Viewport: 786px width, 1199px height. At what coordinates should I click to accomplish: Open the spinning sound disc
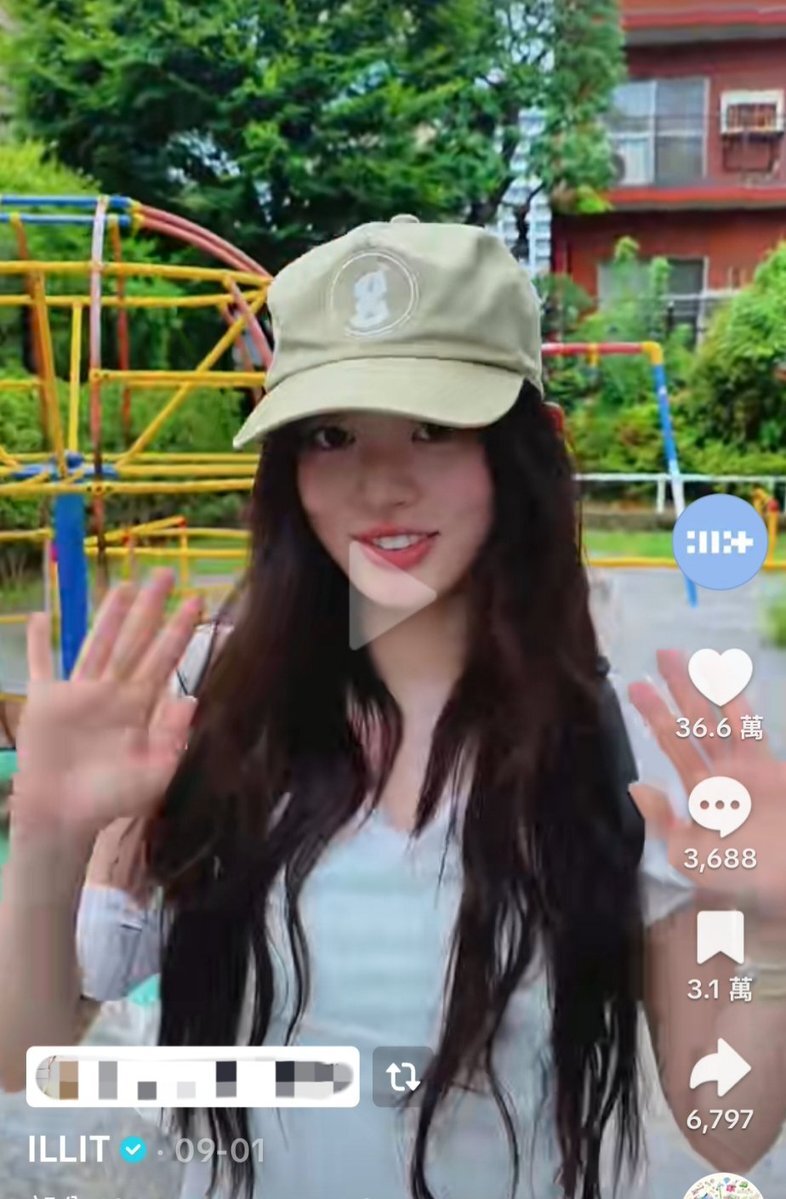(723, 1186)
